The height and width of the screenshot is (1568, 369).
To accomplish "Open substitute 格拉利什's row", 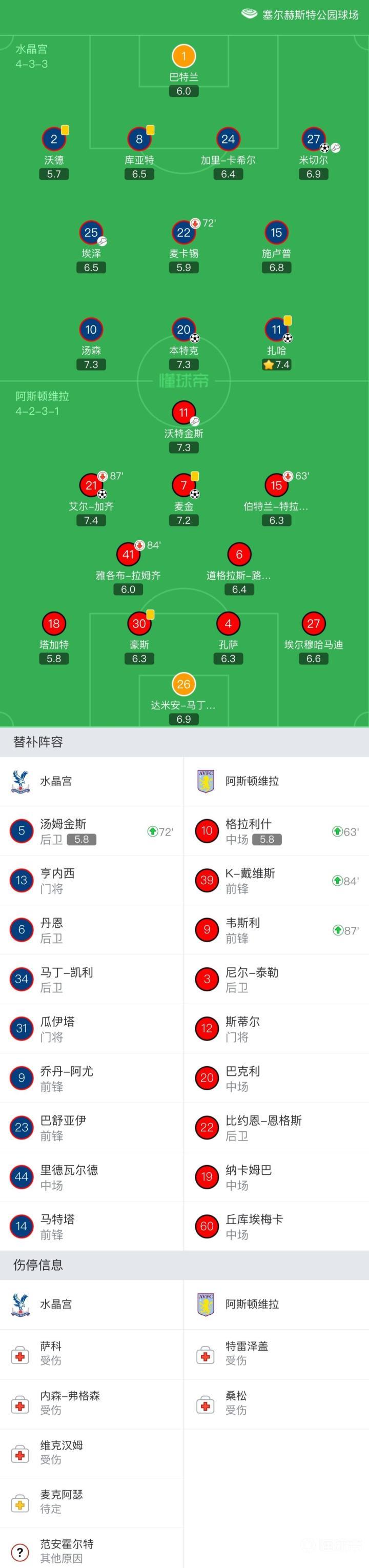I will [276, 831].
